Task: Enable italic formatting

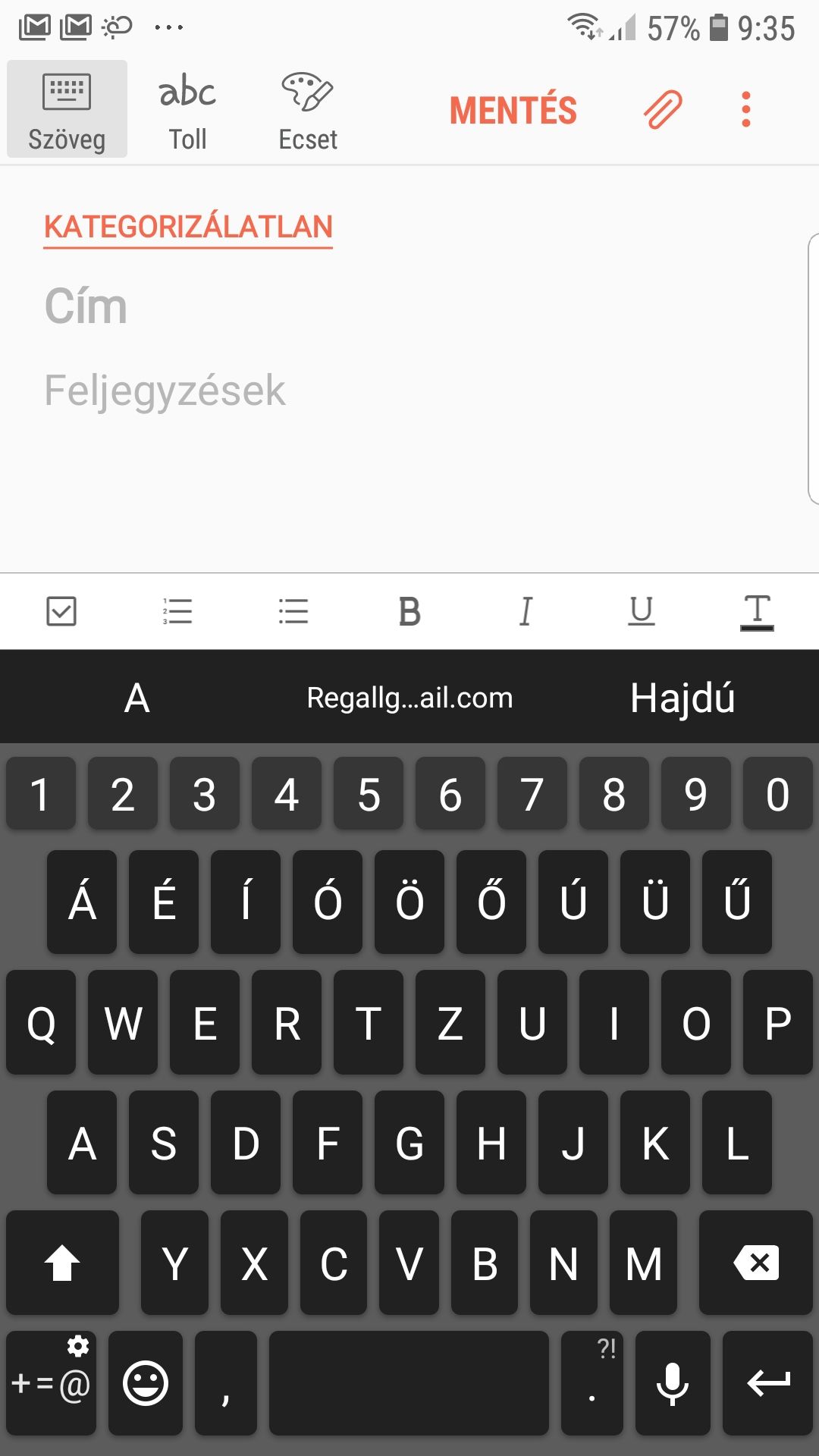Action: pyautogui.click(x=526, y=611)
